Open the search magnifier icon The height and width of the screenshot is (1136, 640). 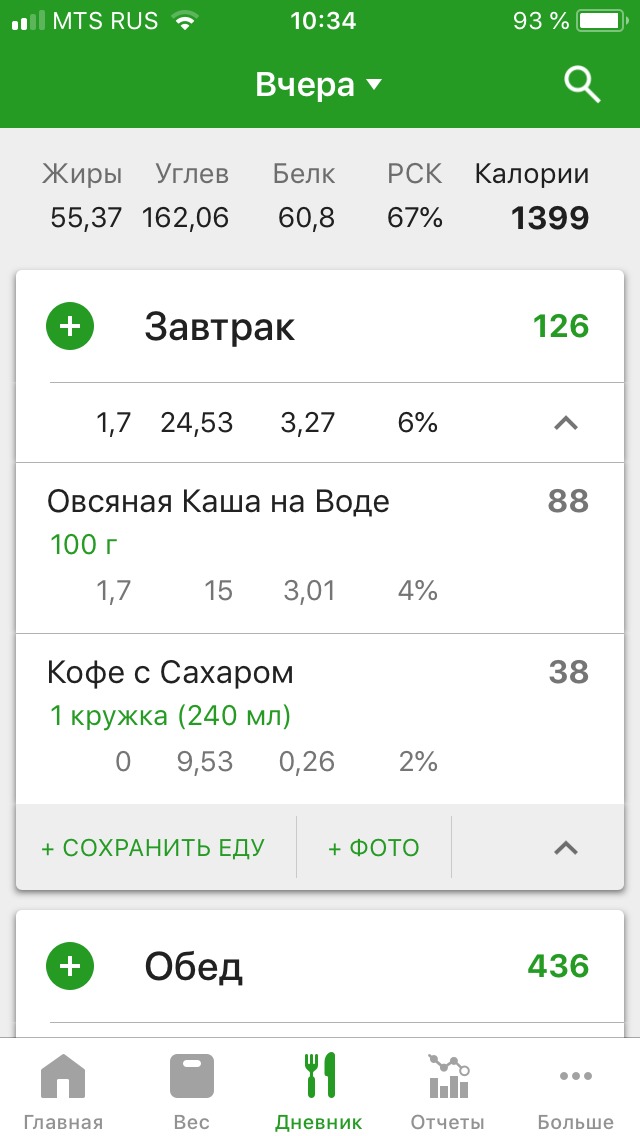point(582,85)
